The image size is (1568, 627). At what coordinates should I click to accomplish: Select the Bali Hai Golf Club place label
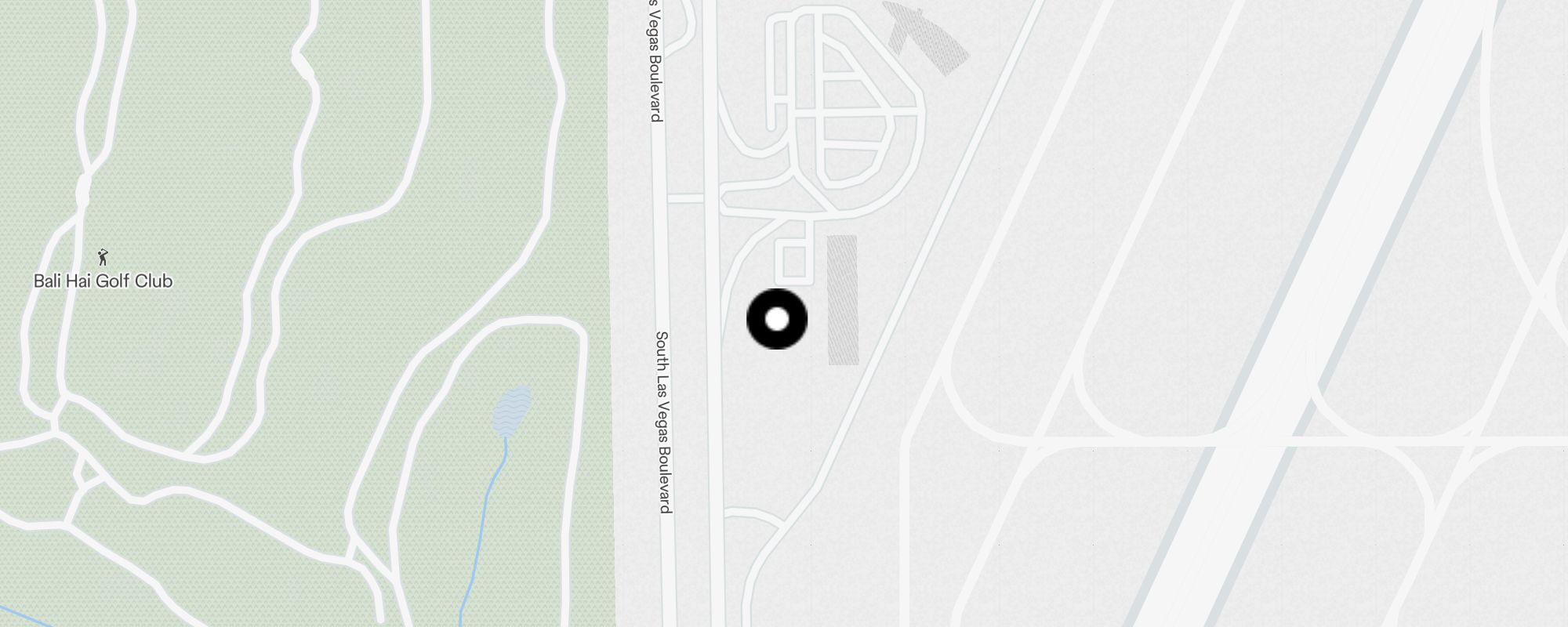[x=103, y=280]
